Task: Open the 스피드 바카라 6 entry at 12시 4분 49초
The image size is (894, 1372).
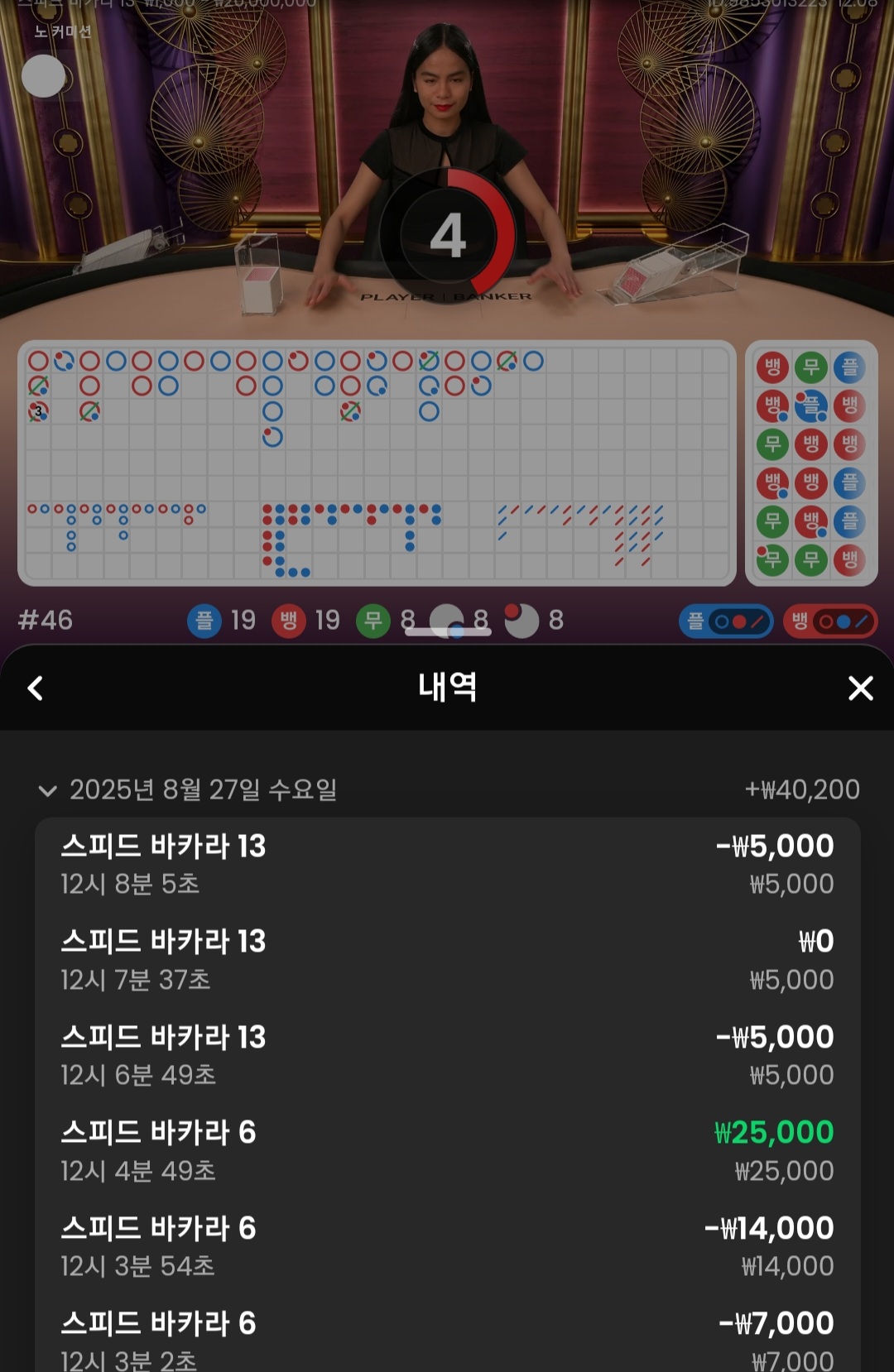Action: tap(447, 1151)
